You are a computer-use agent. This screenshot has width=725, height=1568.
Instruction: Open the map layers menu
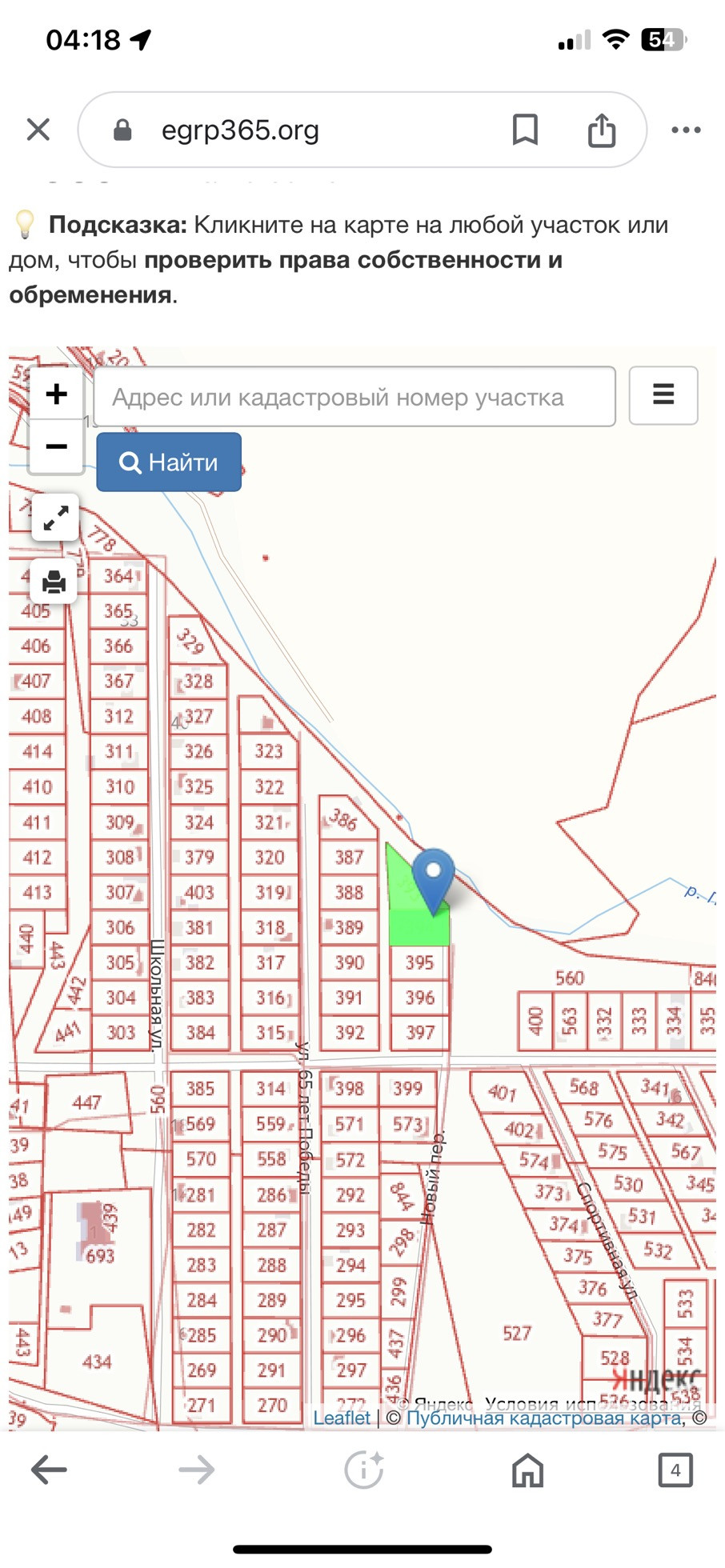click(x=663, y=394)
